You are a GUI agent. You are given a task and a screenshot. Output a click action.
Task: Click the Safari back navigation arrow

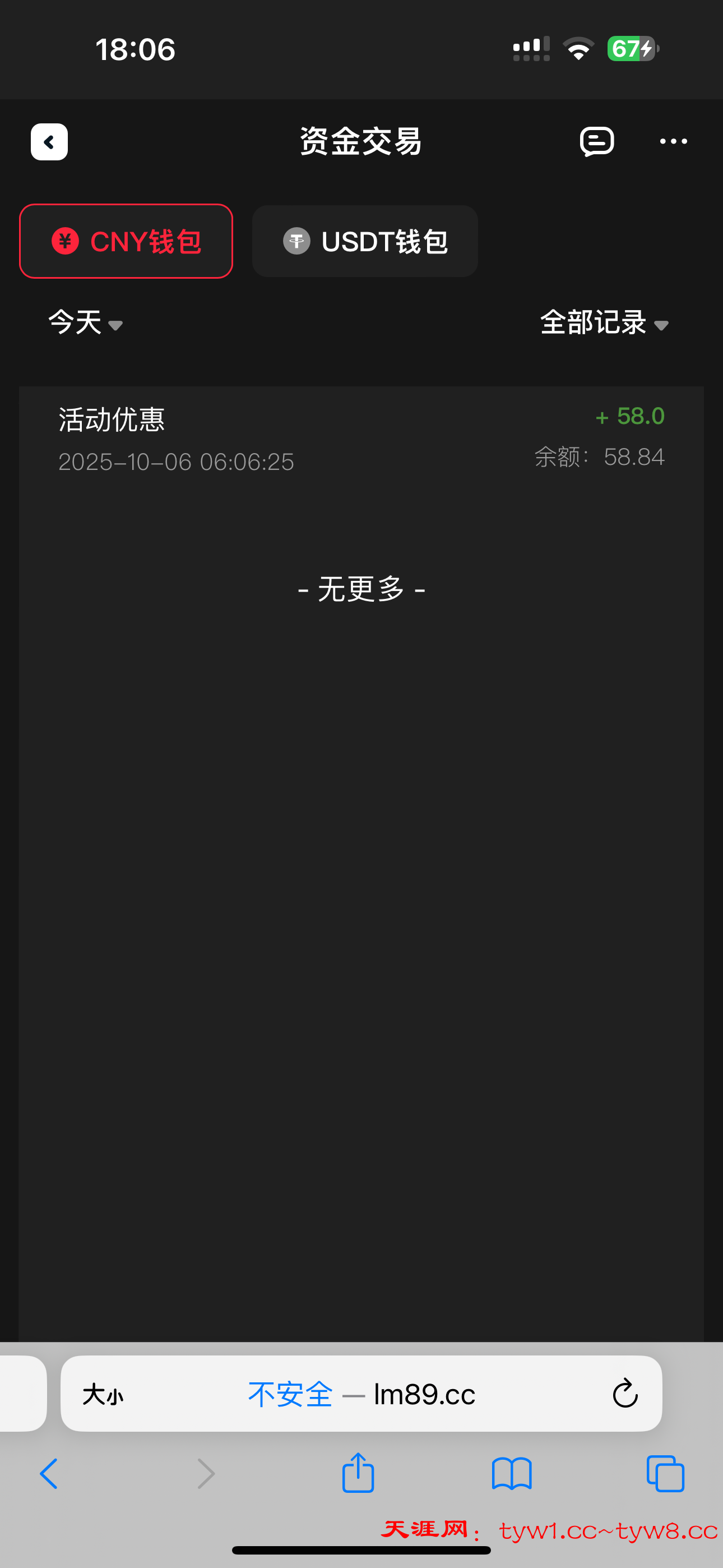pyautogui.click(x=49, y=1474)
